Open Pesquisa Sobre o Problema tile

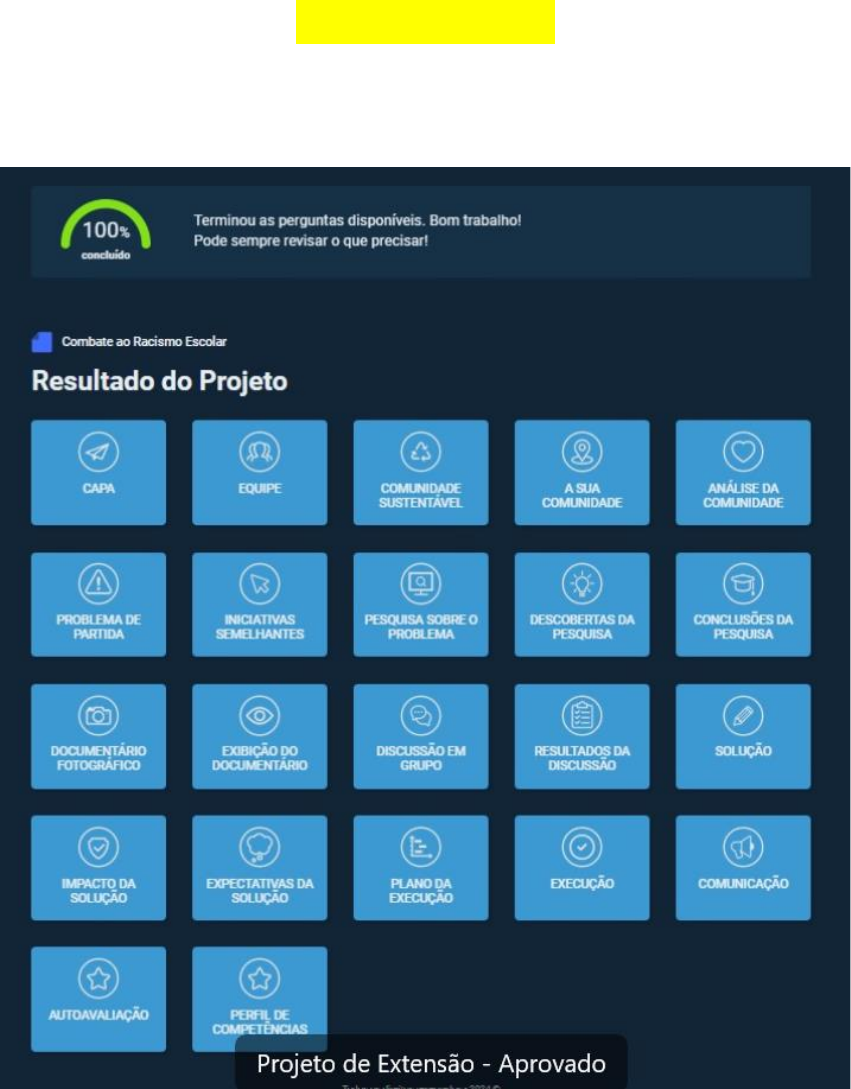click(x=420, y=604)
